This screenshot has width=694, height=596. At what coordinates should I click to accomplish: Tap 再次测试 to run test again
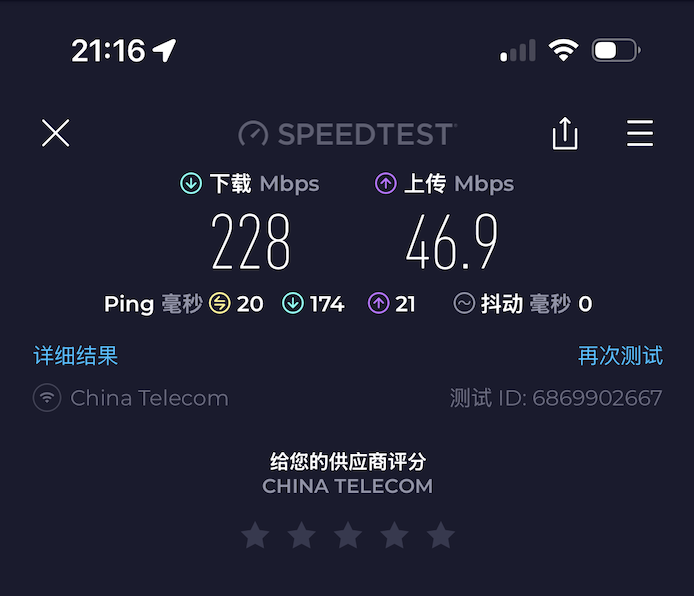pyautogui.click(x=620, y=355)
